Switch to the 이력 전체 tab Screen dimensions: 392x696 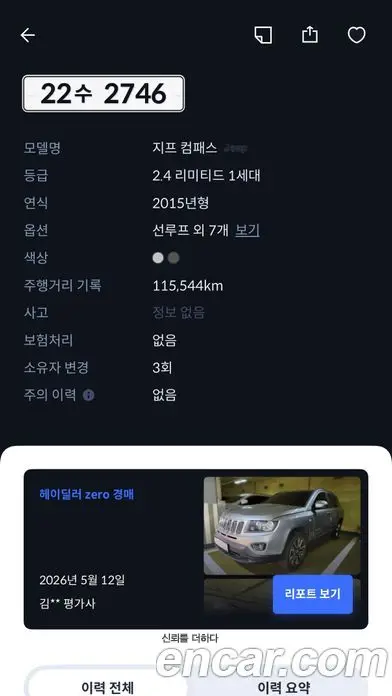[x=107, y=687]
